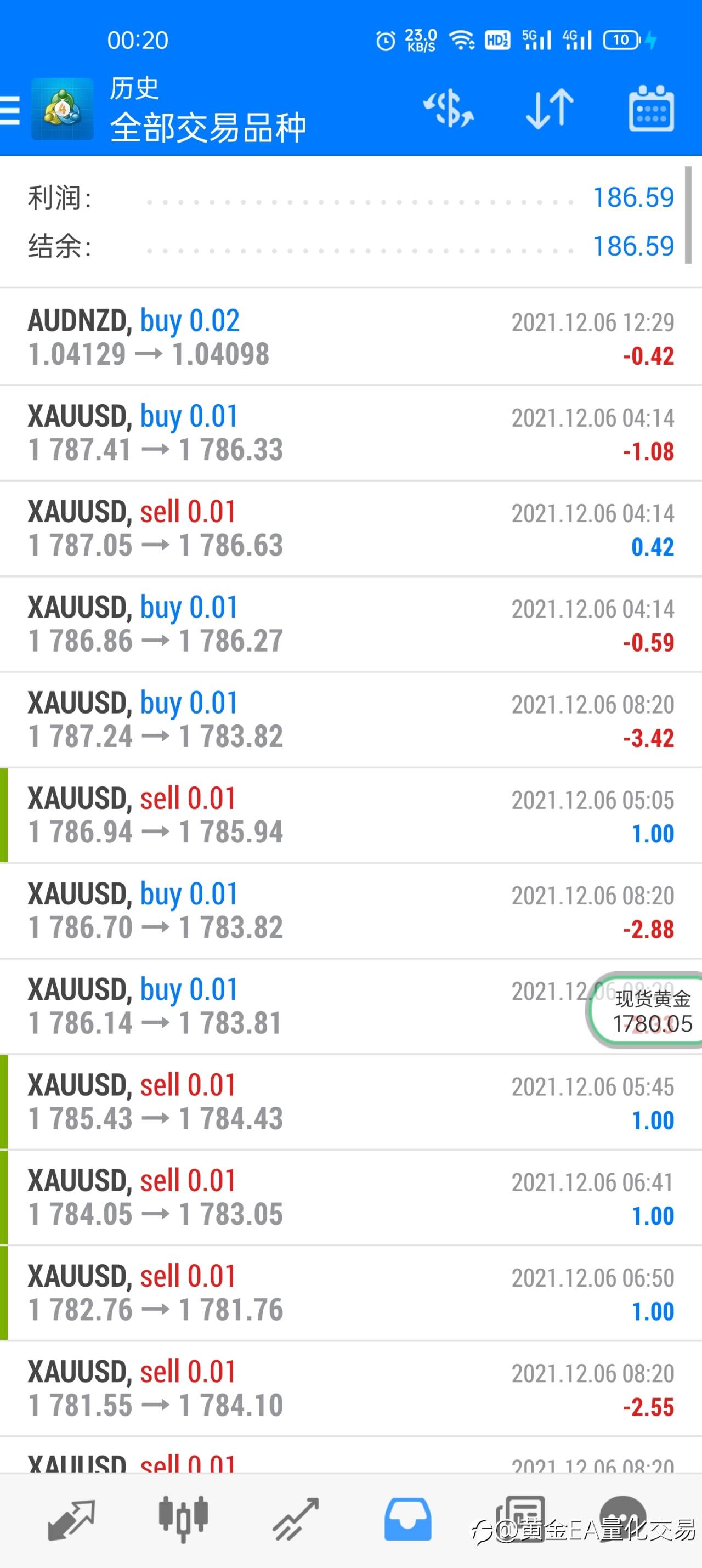
Task: Open XAUUSD buy trade with -1.08 loss
Action: point(350,433)
